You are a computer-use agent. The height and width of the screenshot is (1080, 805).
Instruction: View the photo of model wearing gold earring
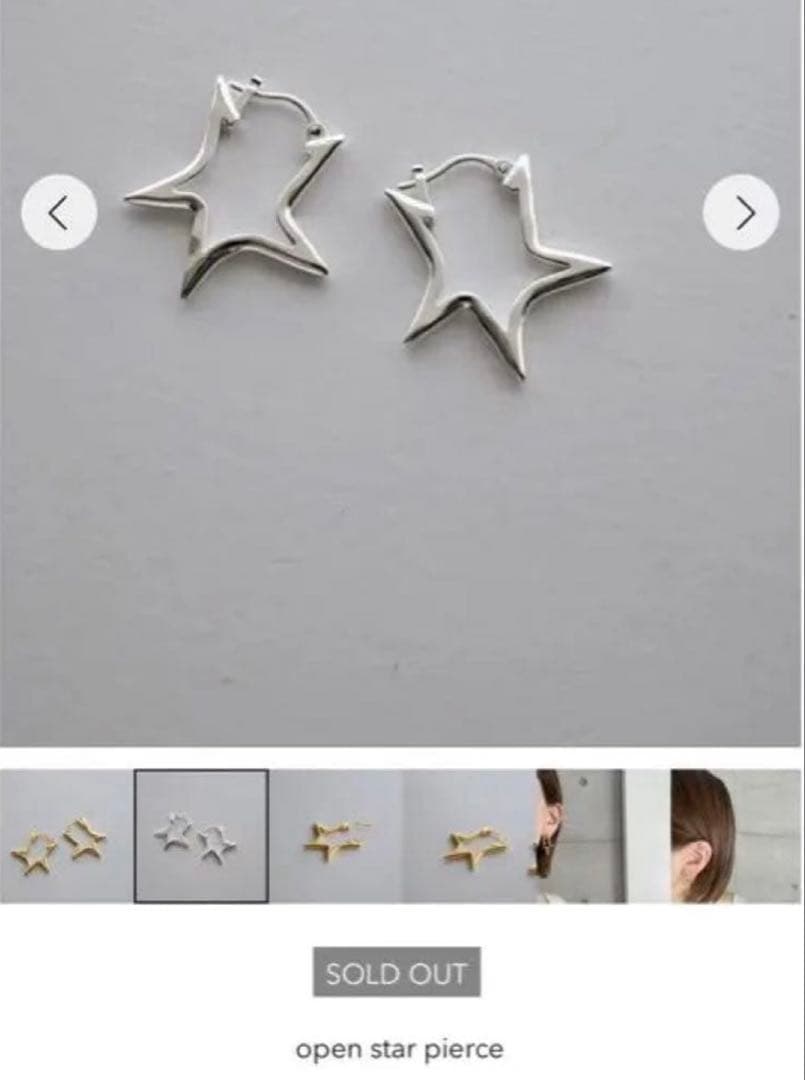(579, 836)
